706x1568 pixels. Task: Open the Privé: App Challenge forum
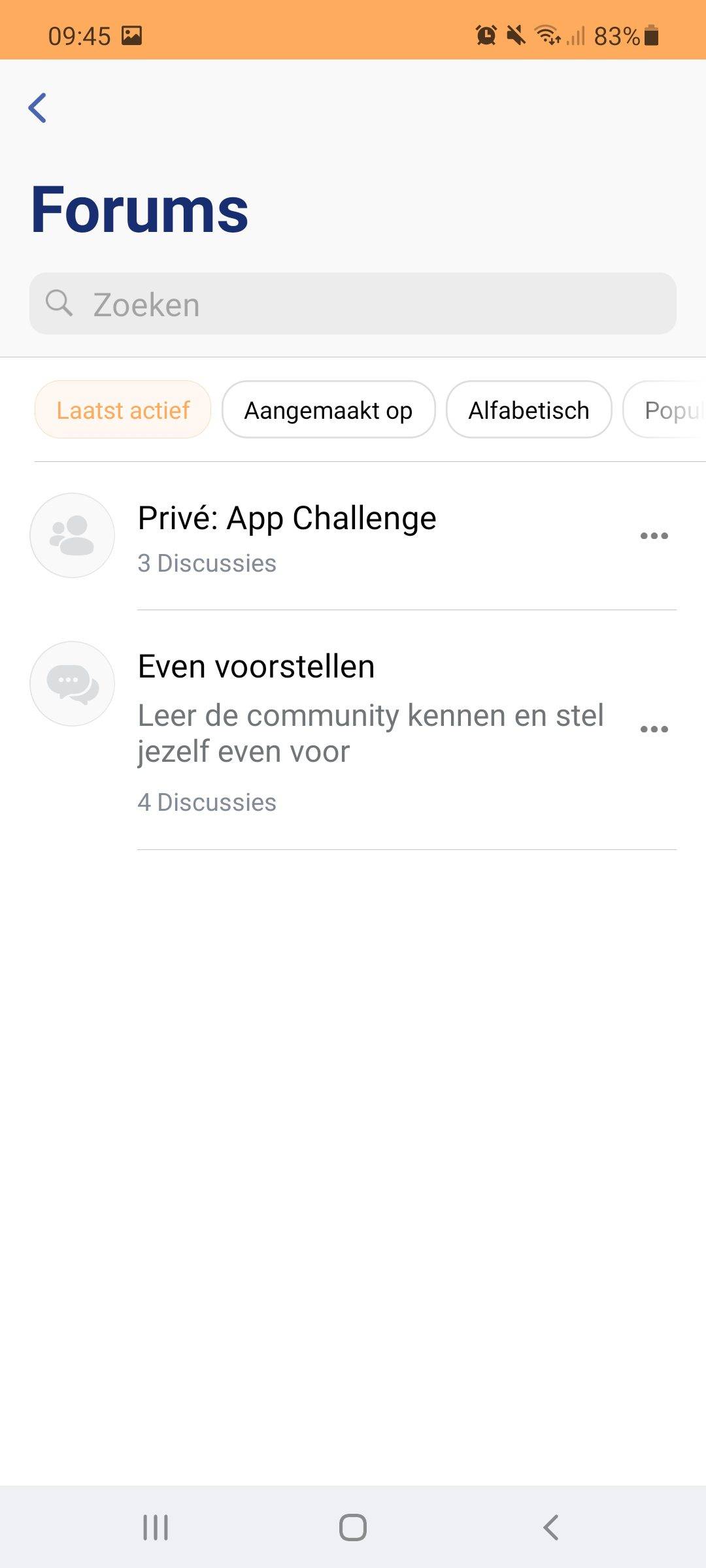click(x=288, y=519)
